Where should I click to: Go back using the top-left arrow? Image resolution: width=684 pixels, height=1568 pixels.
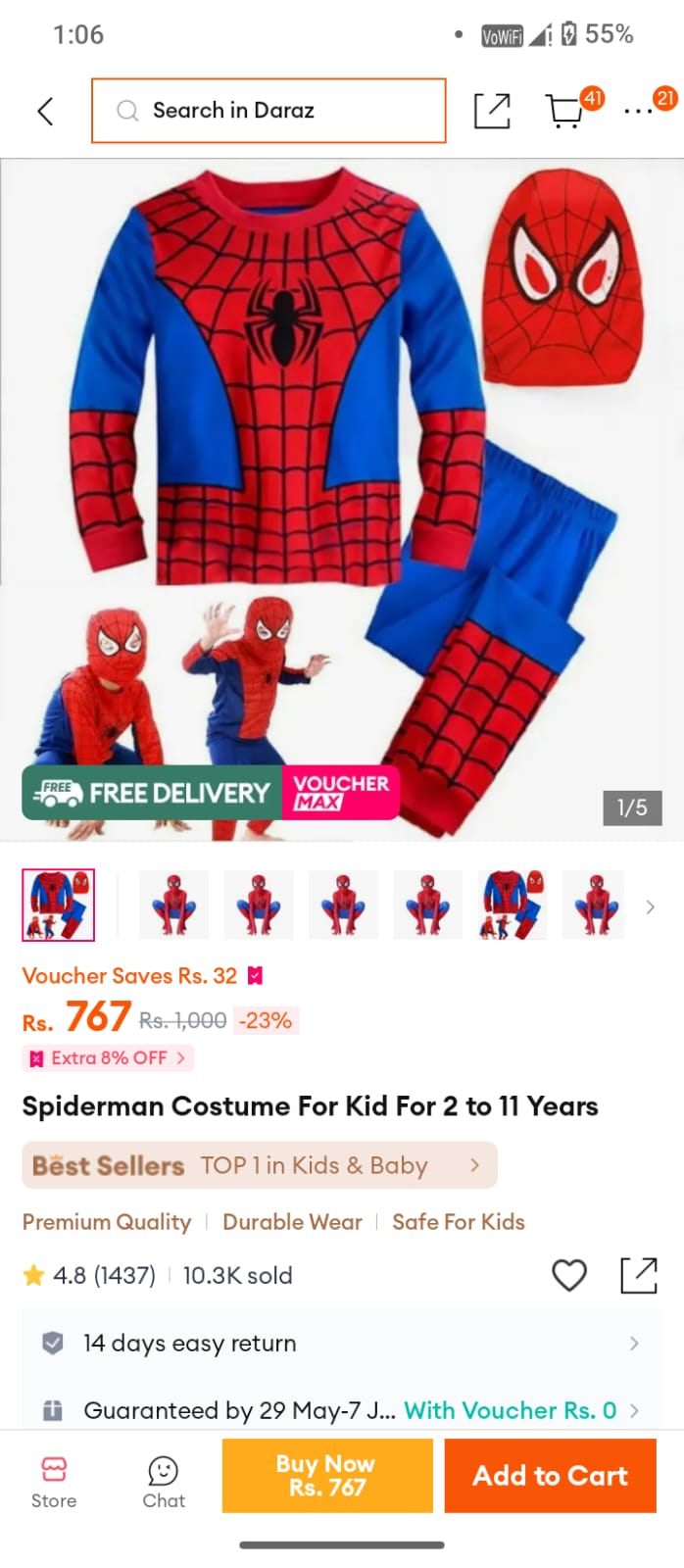pos(45,111)
